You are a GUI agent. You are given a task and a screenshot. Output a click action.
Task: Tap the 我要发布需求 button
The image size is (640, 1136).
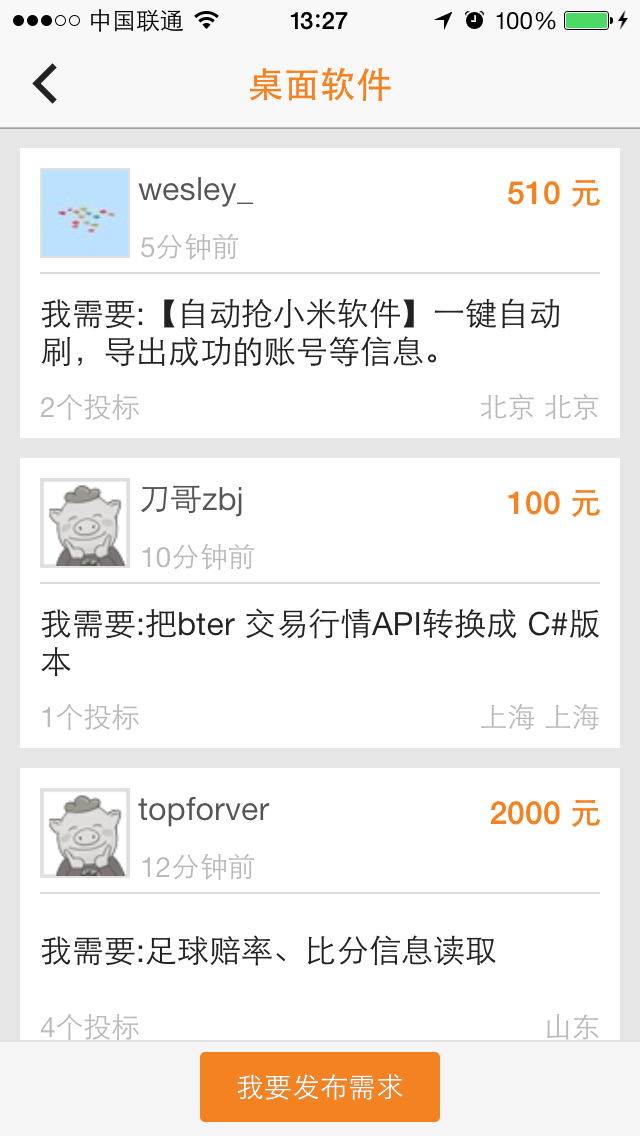(x=320, y=1087)
